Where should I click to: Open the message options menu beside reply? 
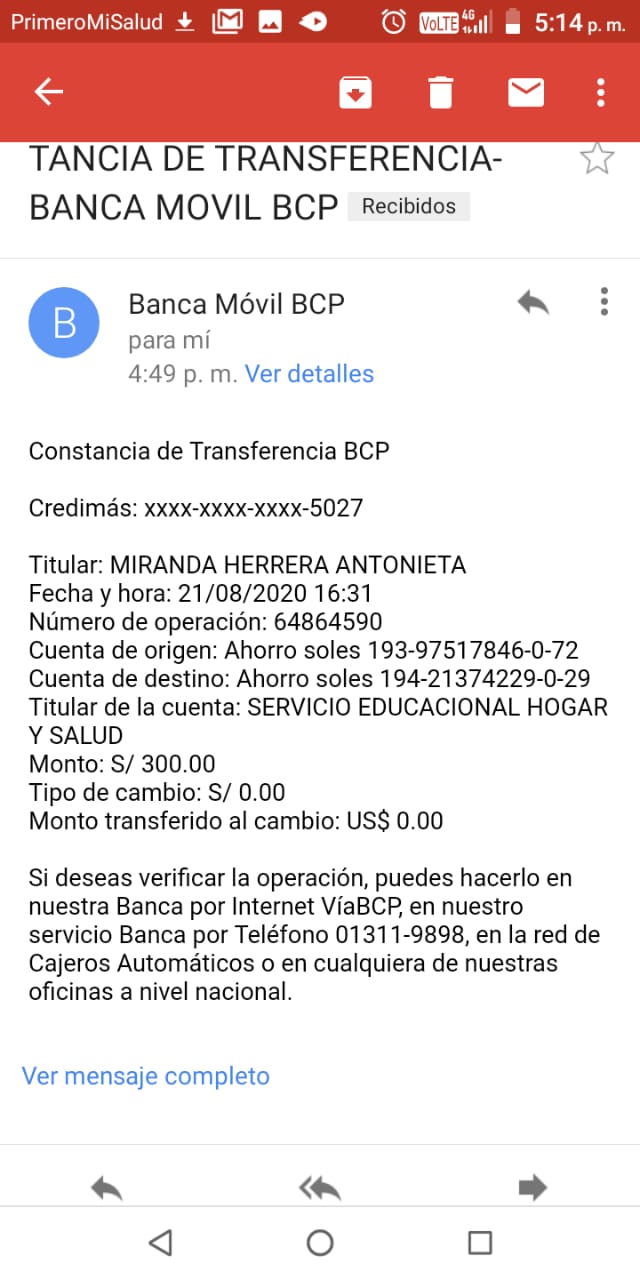604,302
